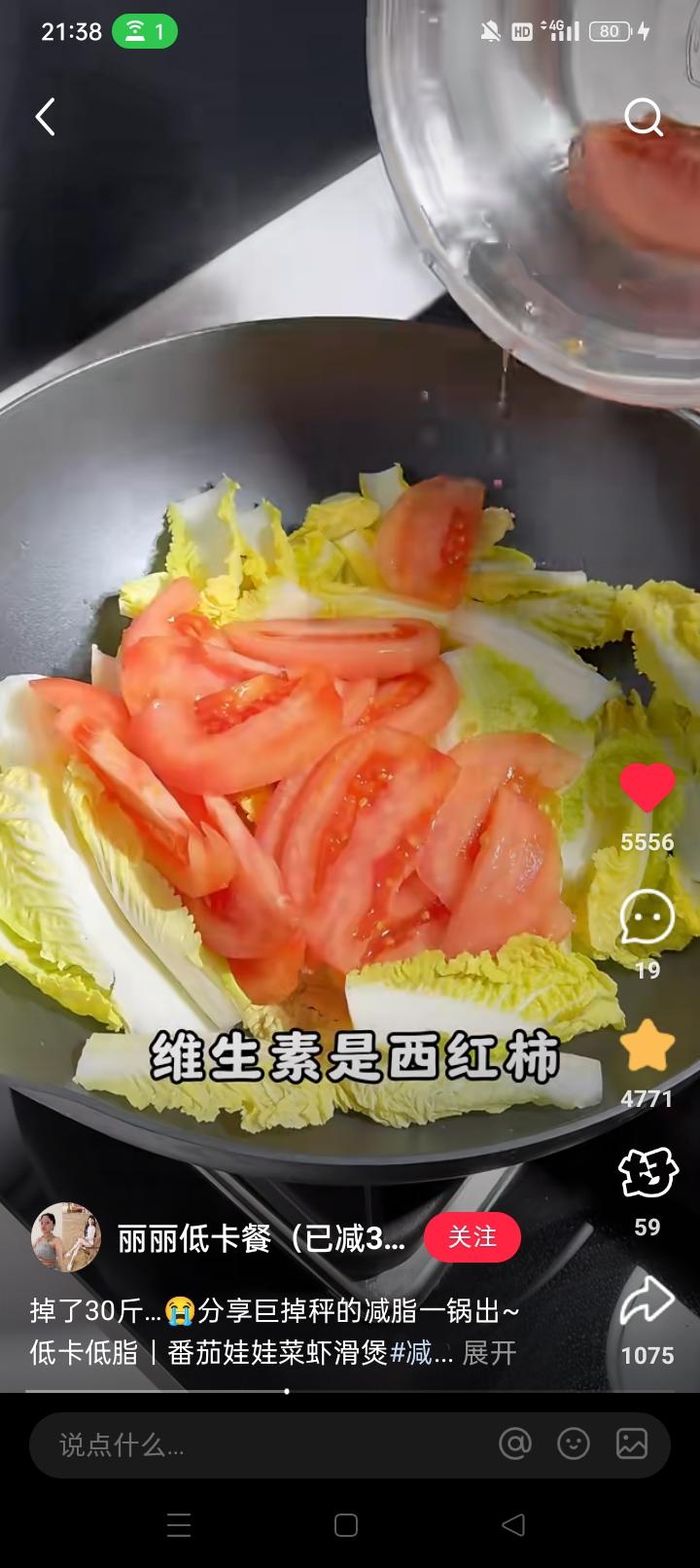
Task: Open the #减 hashtag link
Action: 421,1352
